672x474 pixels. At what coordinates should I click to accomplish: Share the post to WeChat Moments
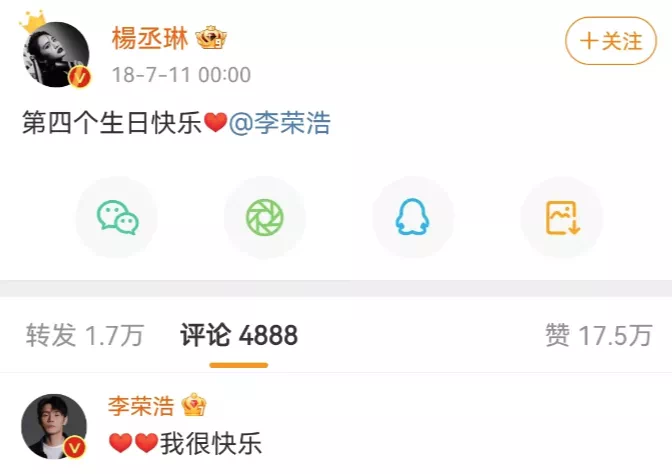pyautogui.click(x=265, y=217)
